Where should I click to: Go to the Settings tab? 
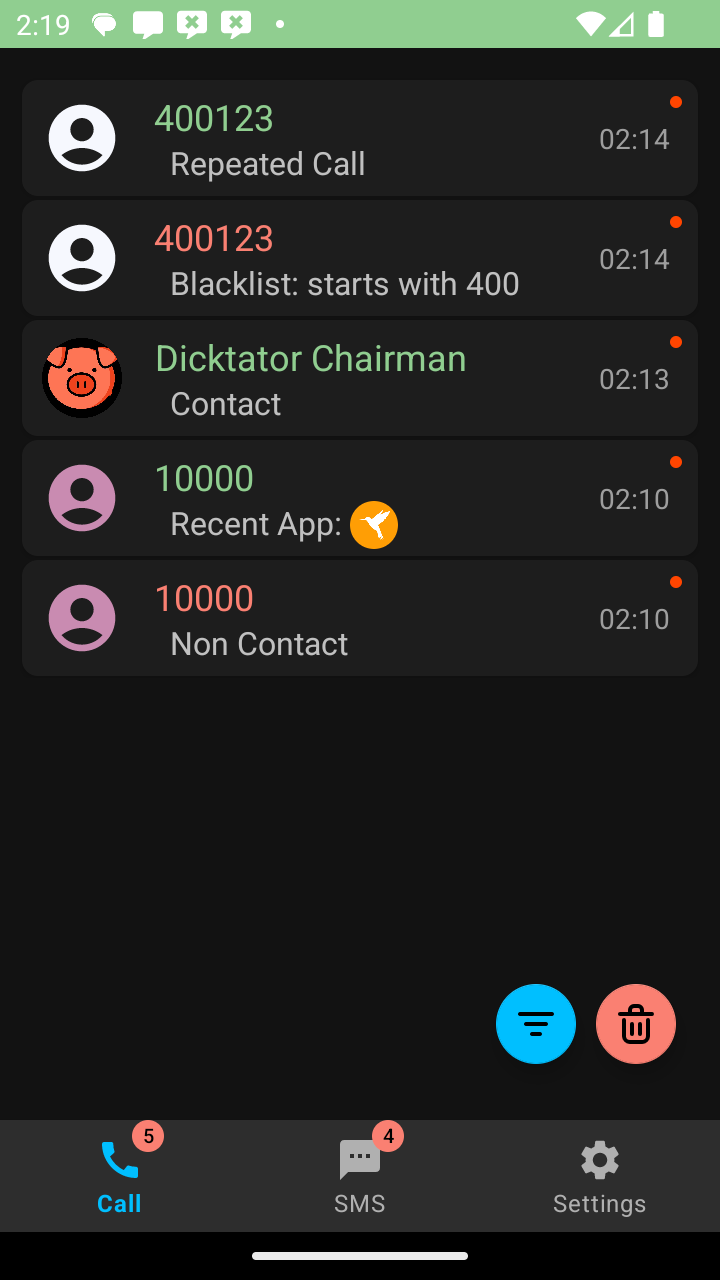point(600,1176)
